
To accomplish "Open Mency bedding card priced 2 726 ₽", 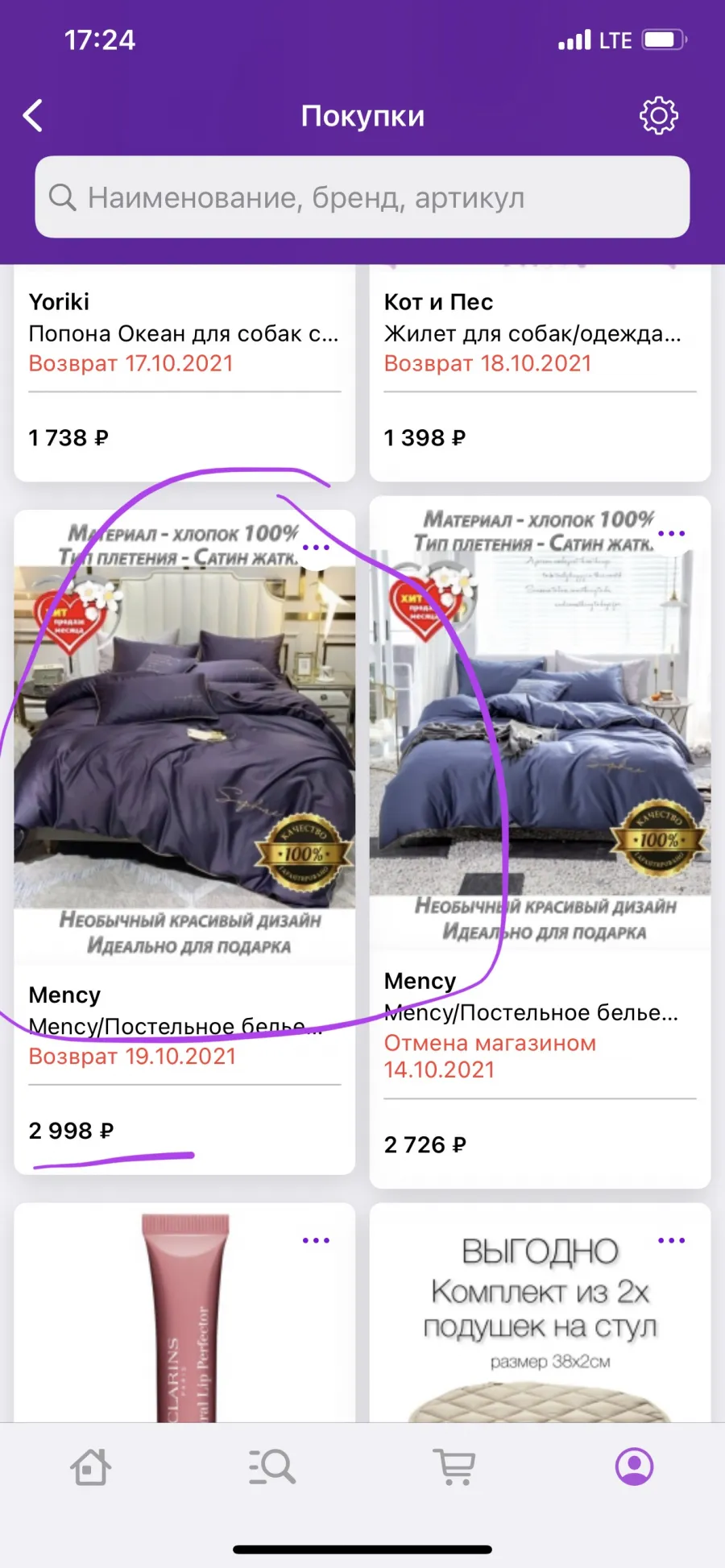I will pos(540,842).
